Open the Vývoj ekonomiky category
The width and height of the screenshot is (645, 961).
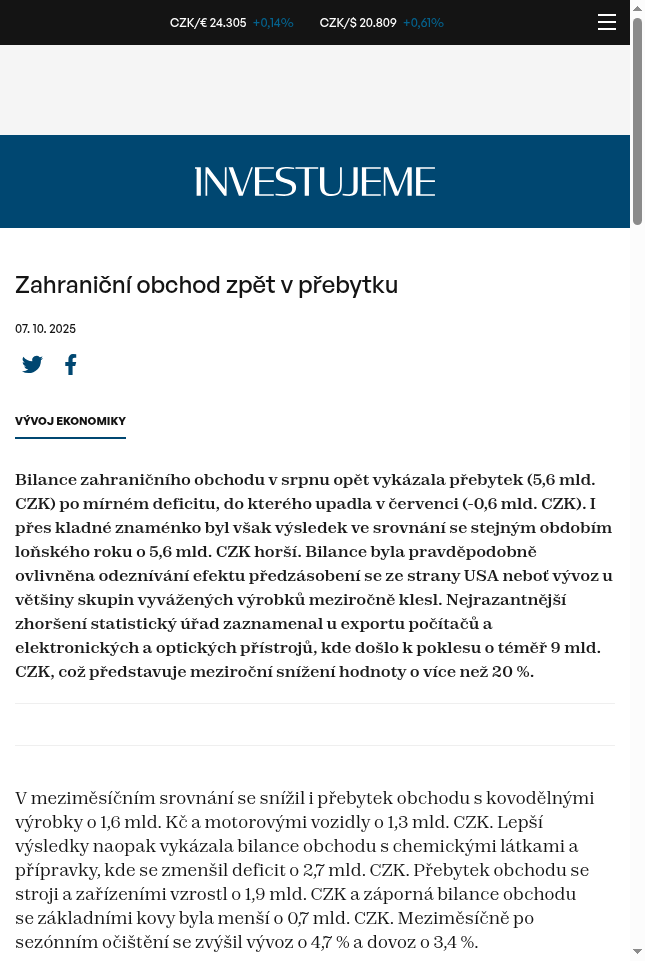(x=70, y=421)
